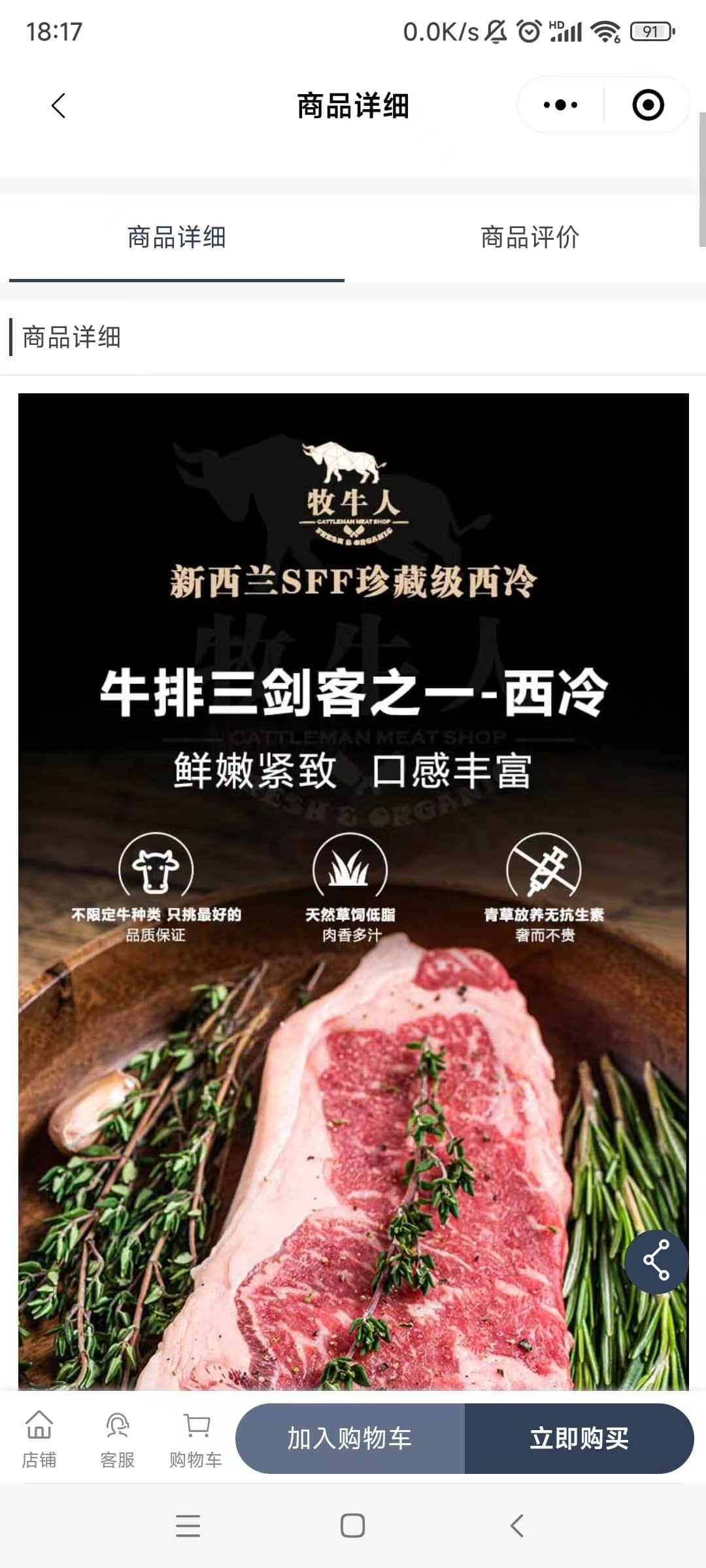Go to the home screen via the system bar
The height and width of the screenshot is (1568, 706).
tap(353, 1526)
